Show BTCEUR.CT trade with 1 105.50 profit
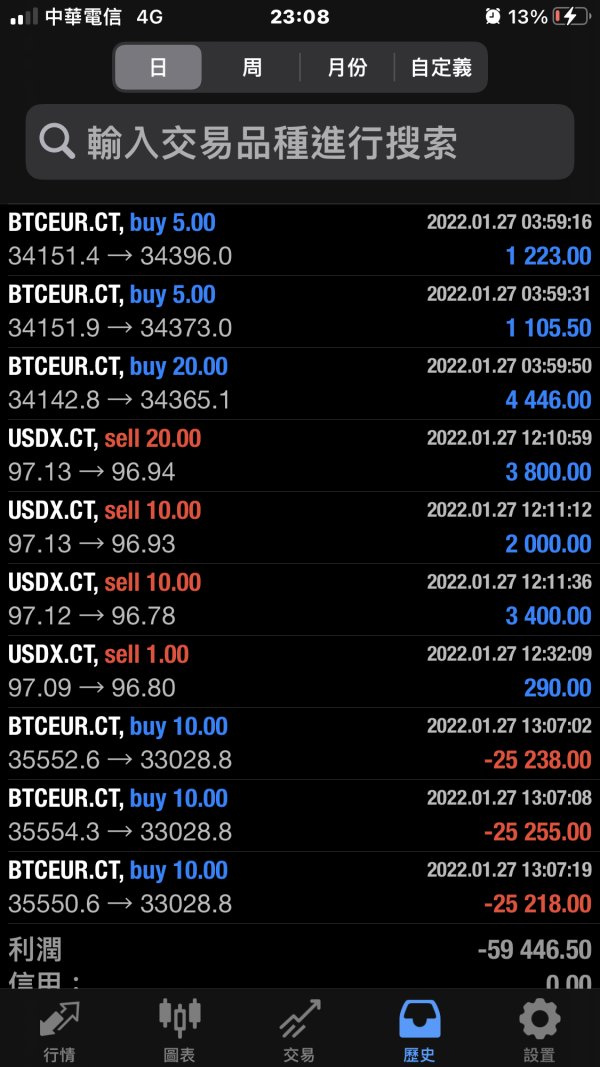Viewport: 600px width, 1067px height. click(x=300, y=312)
